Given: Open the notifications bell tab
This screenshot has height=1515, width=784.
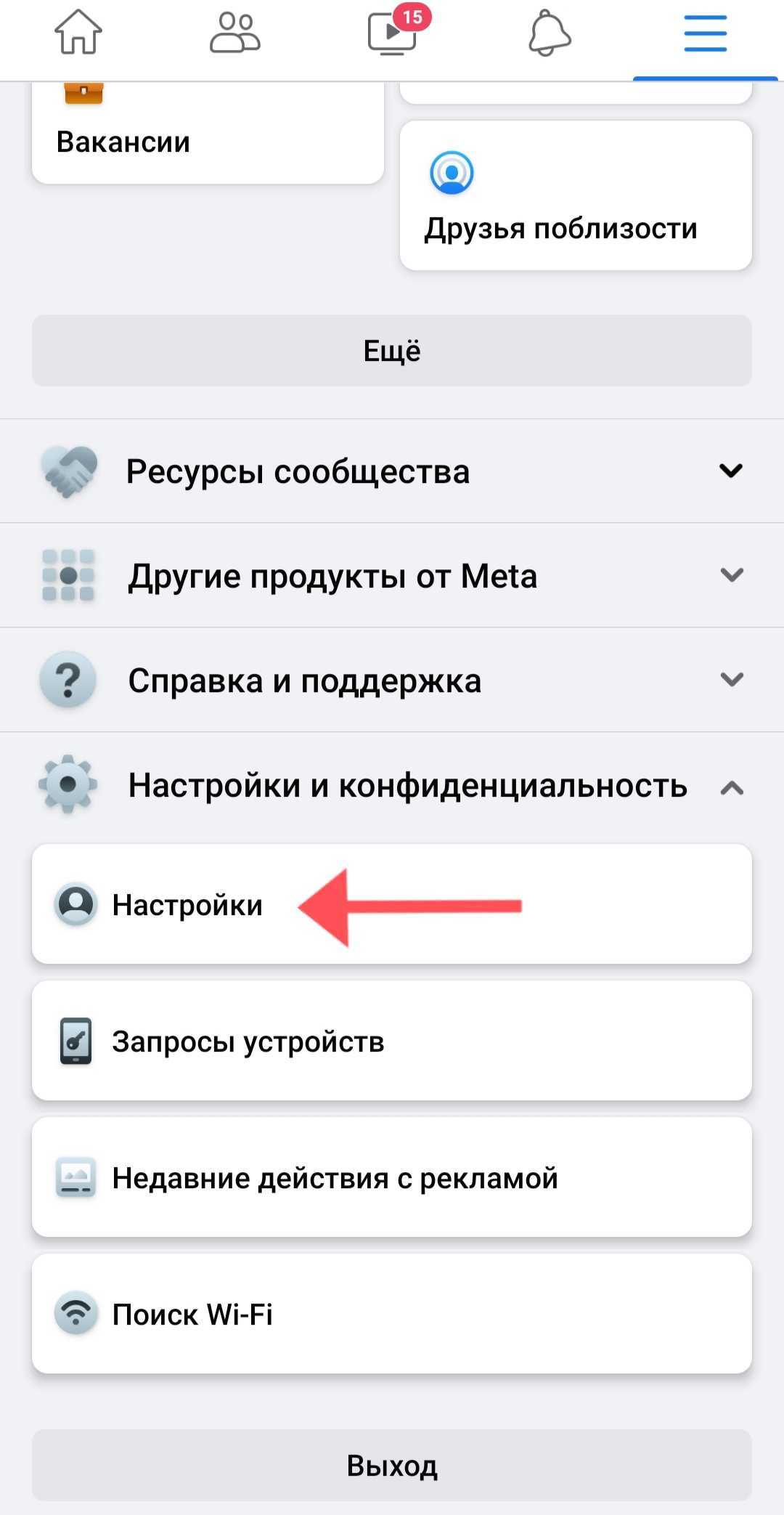Looking at the screenshot, I should pos(550,33).
